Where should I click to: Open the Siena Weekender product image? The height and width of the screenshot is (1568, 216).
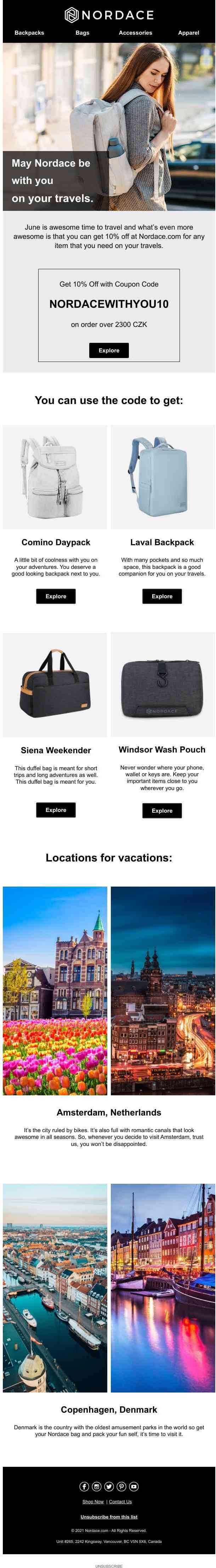point(55,685)
